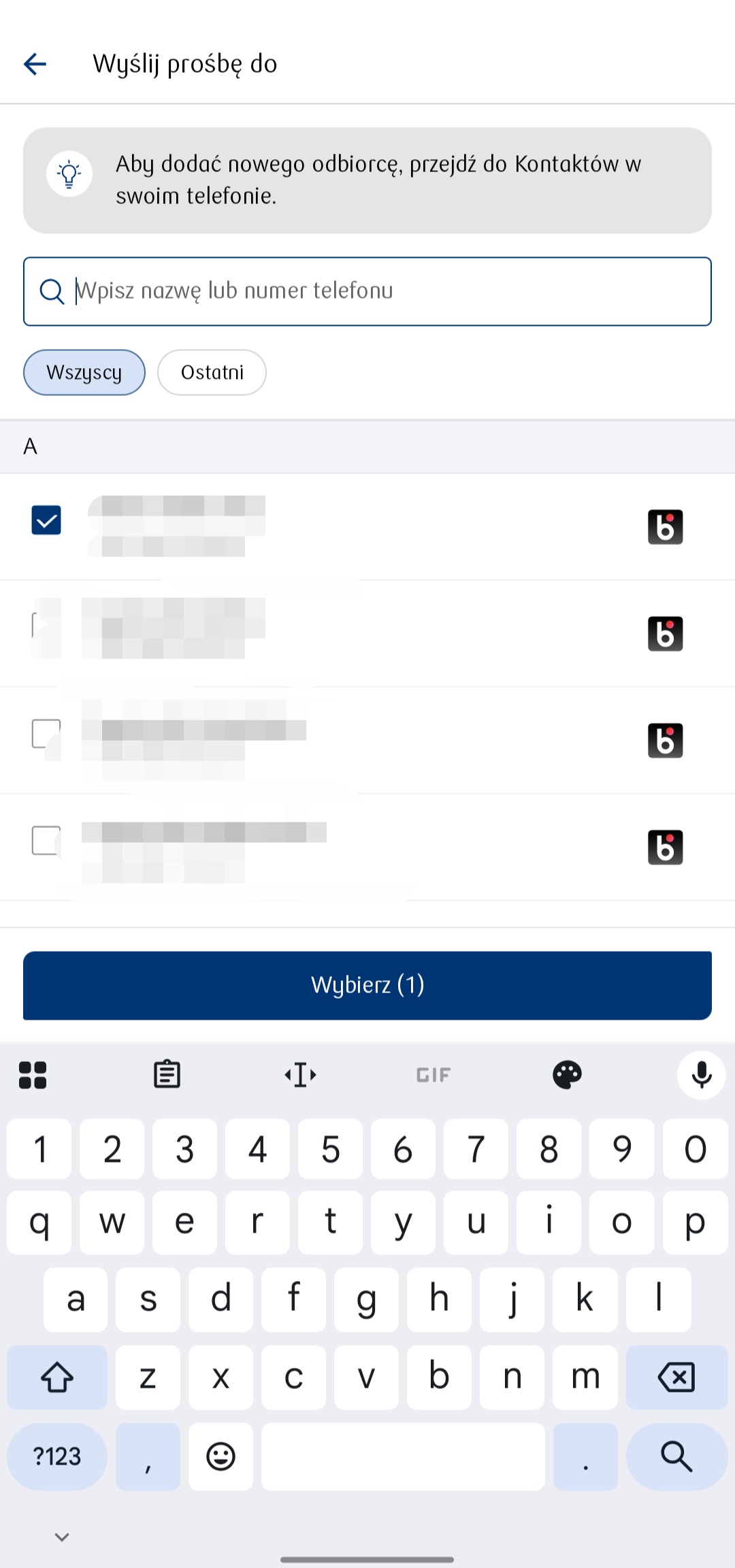Open the emoji picker on keyboard
The width and height of the screenshot is (735, 1568).
point(220,1456)
